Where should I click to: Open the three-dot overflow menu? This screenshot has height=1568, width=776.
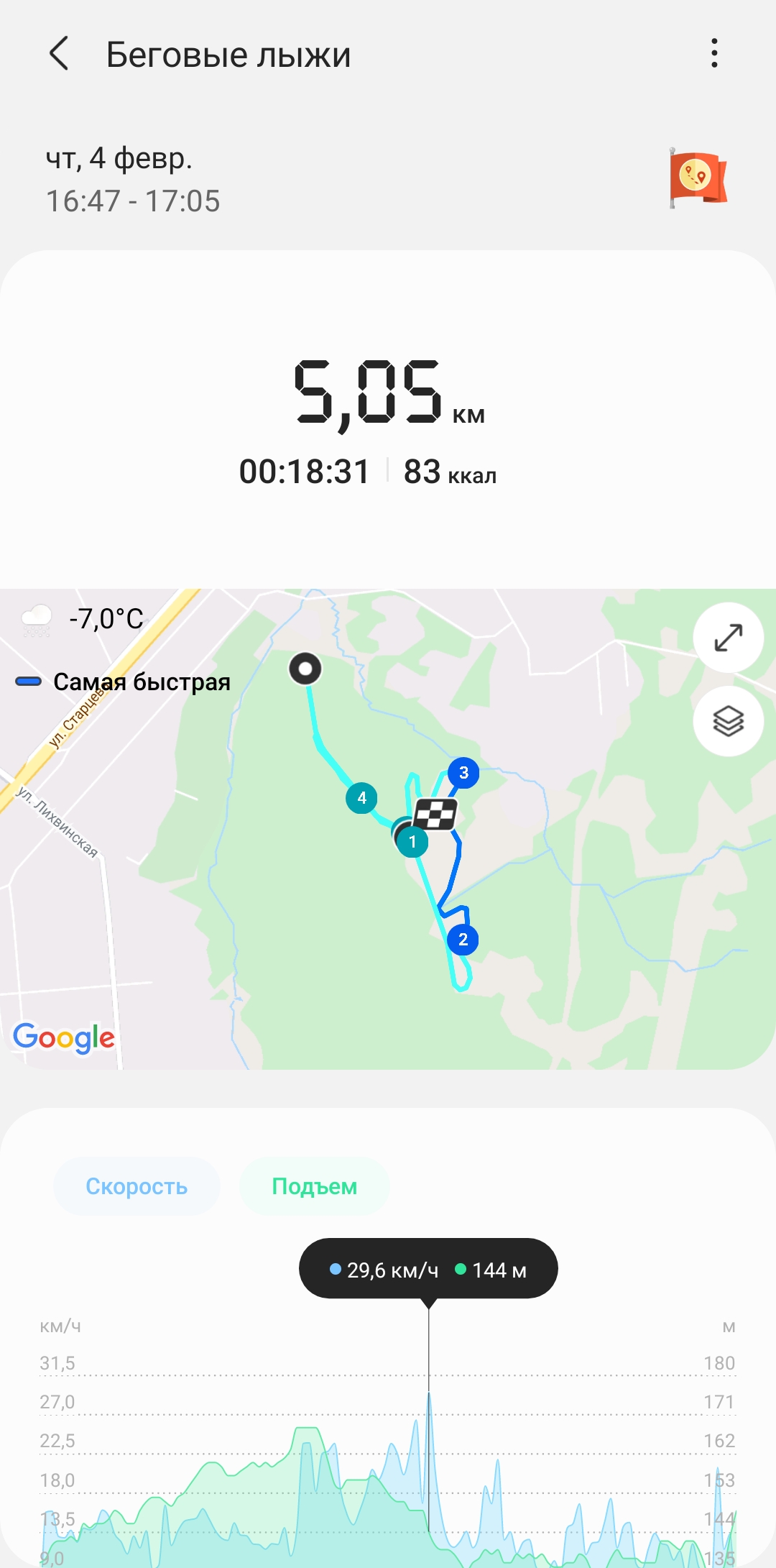pos(713,54)
